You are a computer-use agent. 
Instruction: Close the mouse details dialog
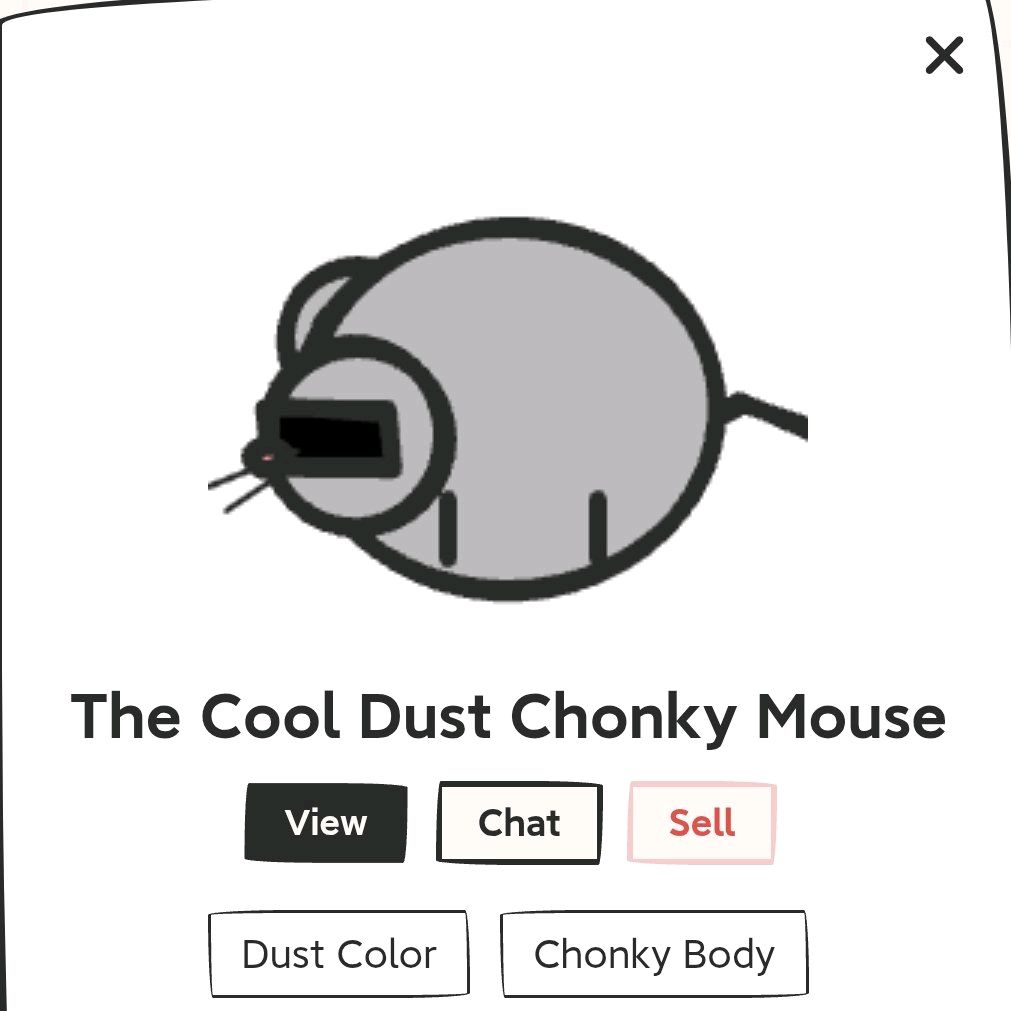944,55
